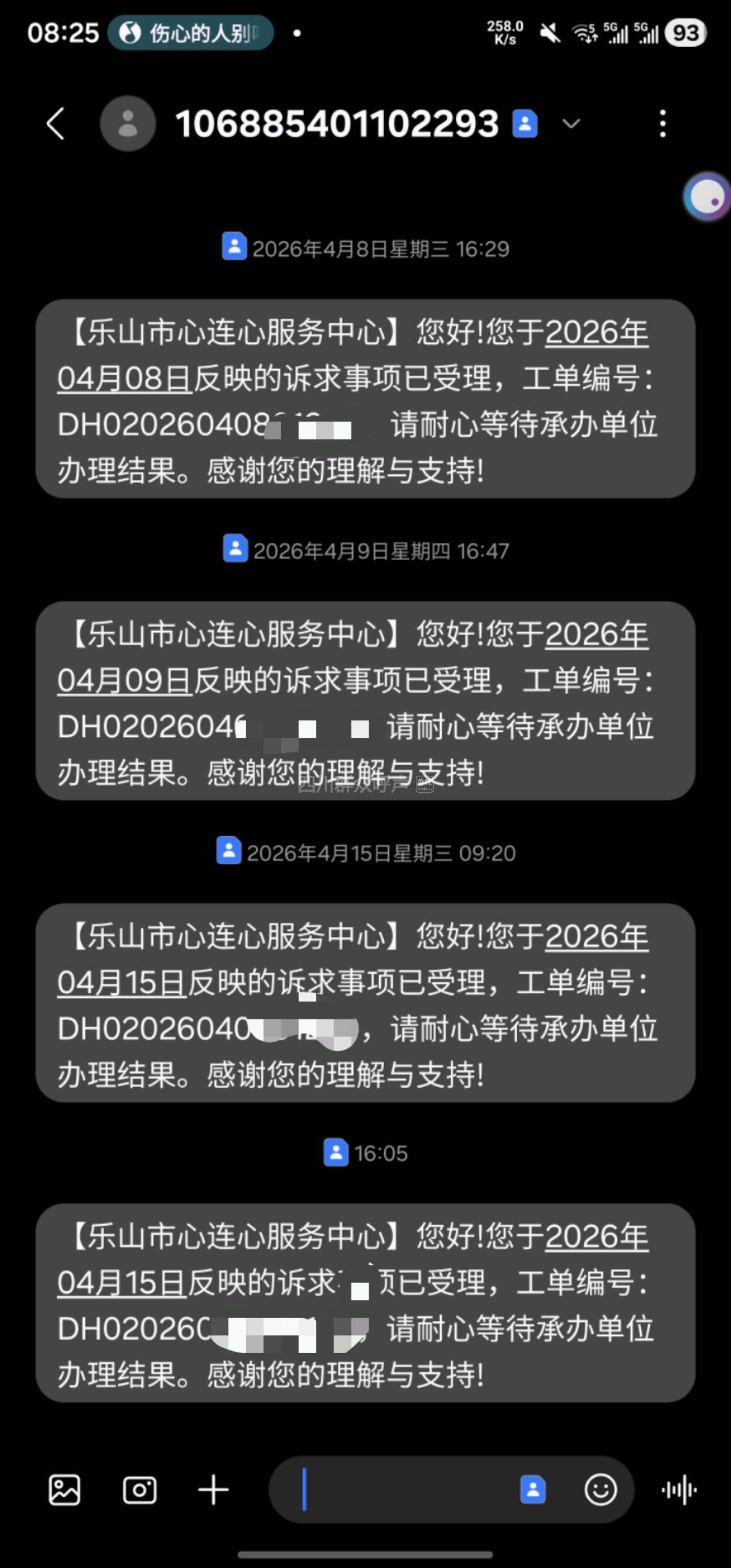Focus the message text input field
This screenshot has height=1568, width=731.
point(408,1490)
